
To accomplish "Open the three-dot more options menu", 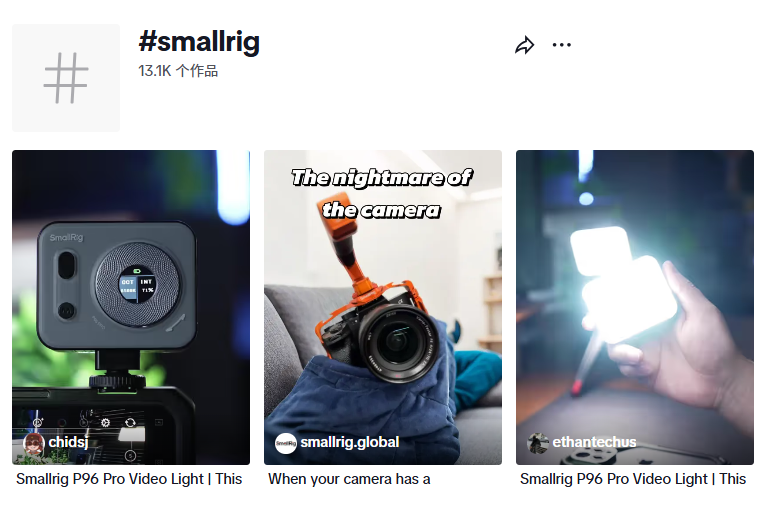I will click(x=562, y=46).
